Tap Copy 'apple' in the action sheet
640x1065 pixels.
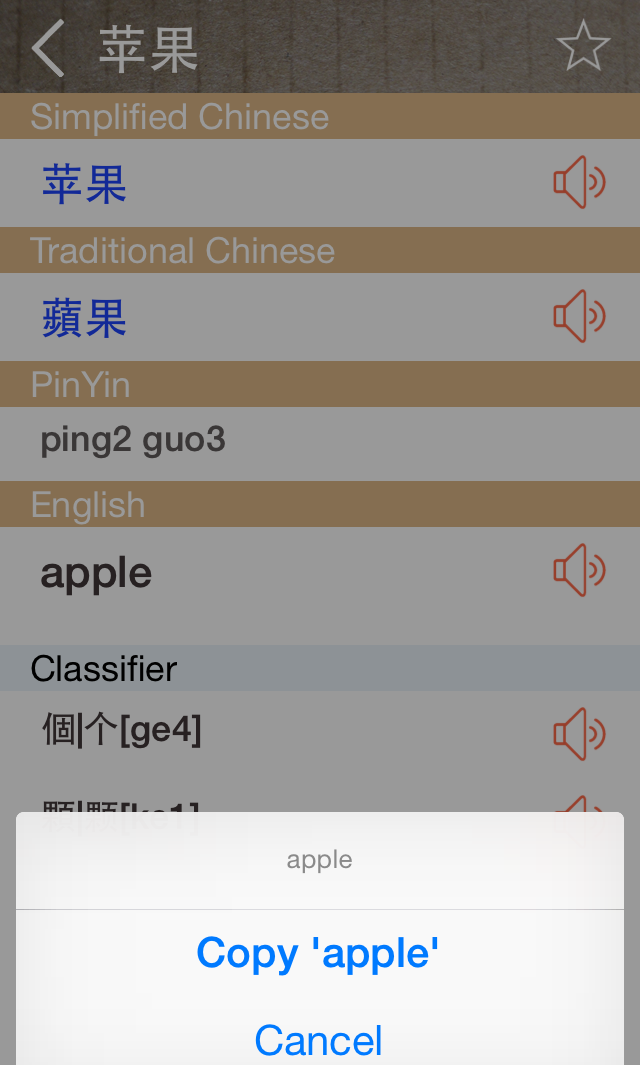point(318,953)
